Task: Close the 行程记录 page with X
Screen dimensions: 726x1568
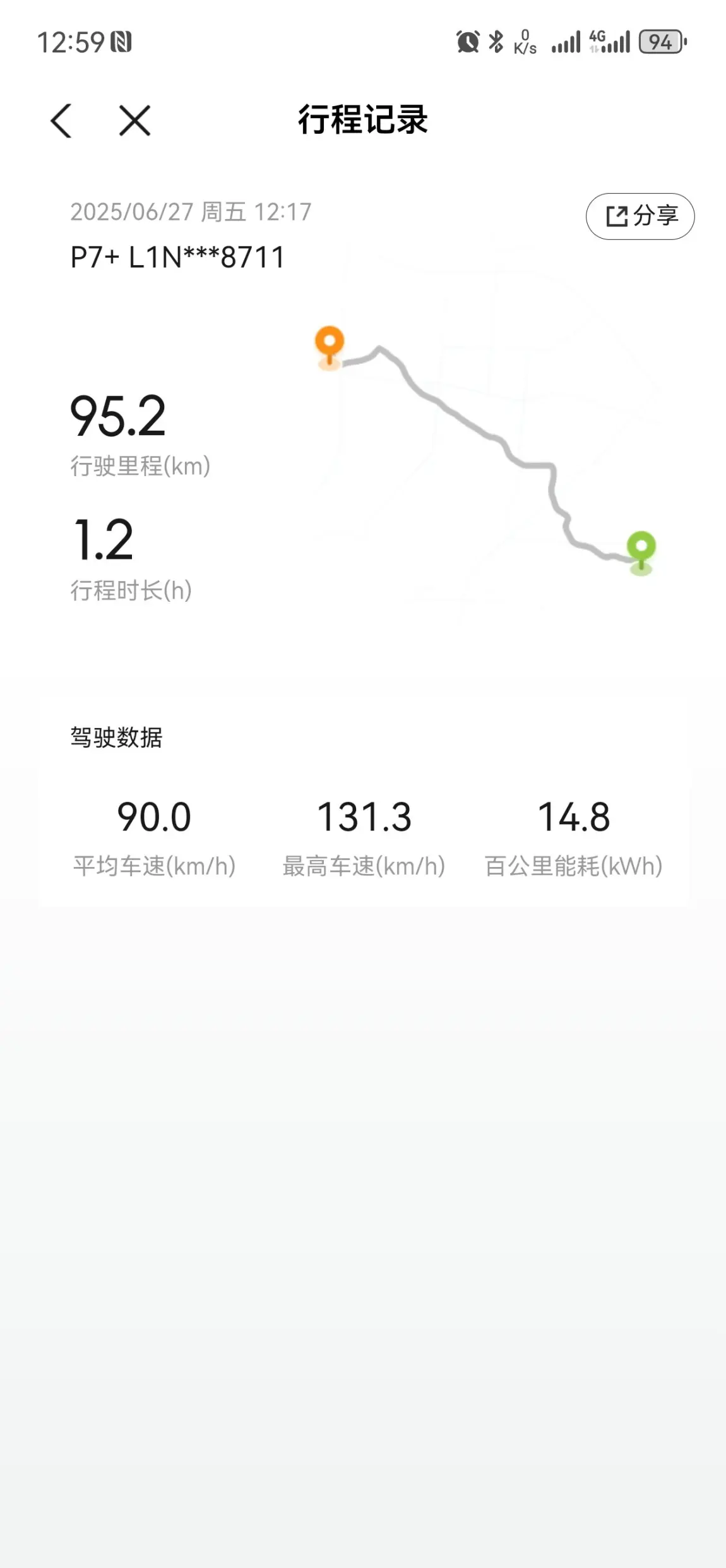Action: point(134,121)
